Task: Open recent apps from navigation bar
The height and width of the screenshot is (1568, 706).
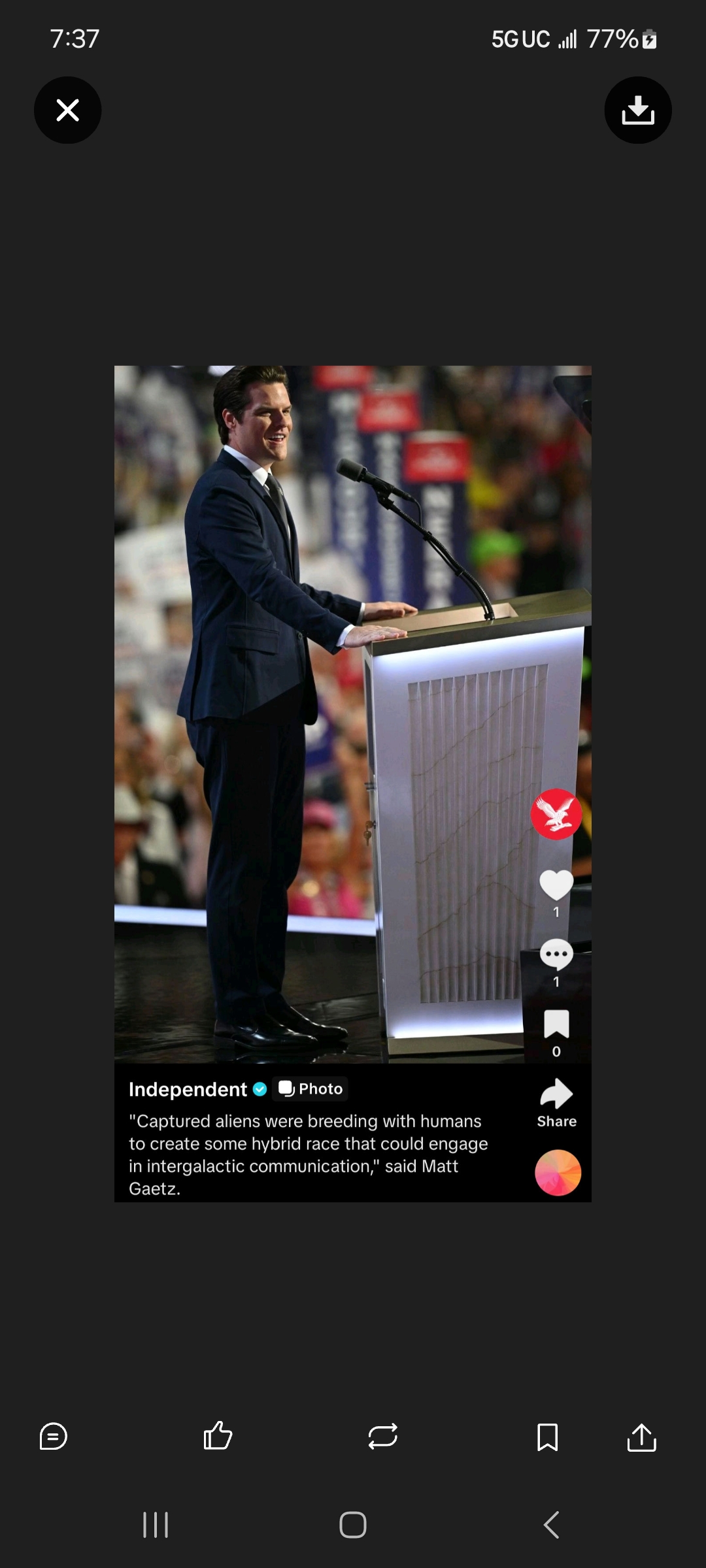Action: [156, 1525]
